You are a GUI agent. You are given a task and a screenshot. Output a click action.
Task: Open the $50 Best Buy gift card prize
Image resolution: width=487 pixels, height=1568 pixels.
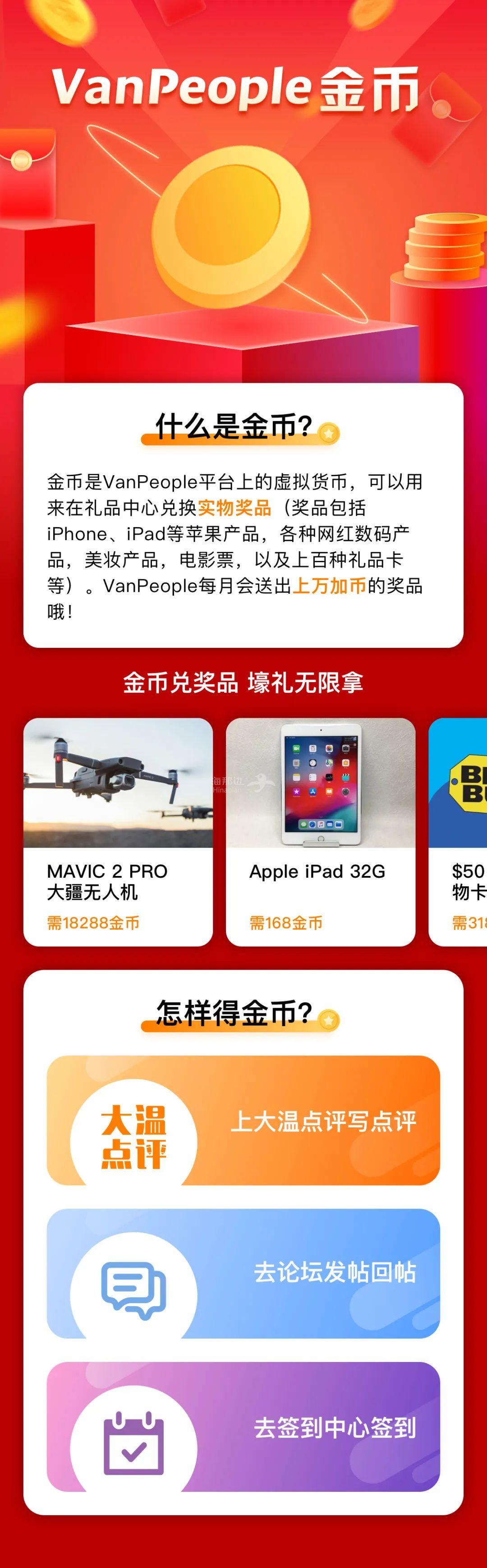pyautogui.click(x=460, y=831)
